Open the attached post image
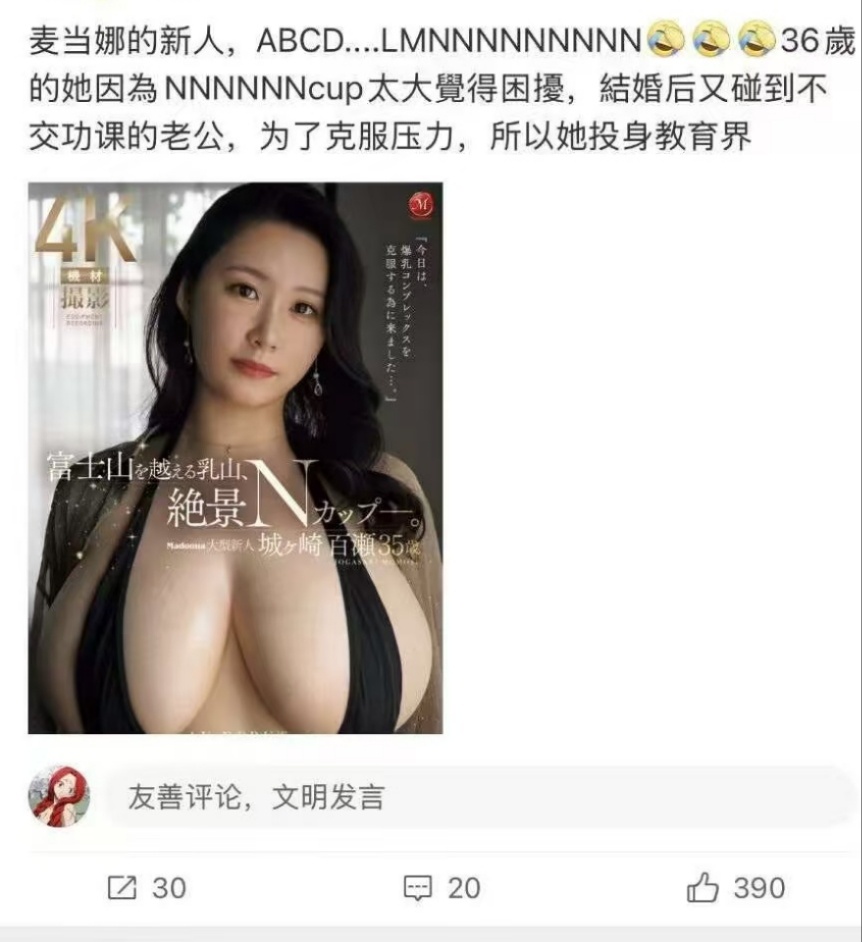862x942 pixels. pyautogui.click(x=235, y=458)
